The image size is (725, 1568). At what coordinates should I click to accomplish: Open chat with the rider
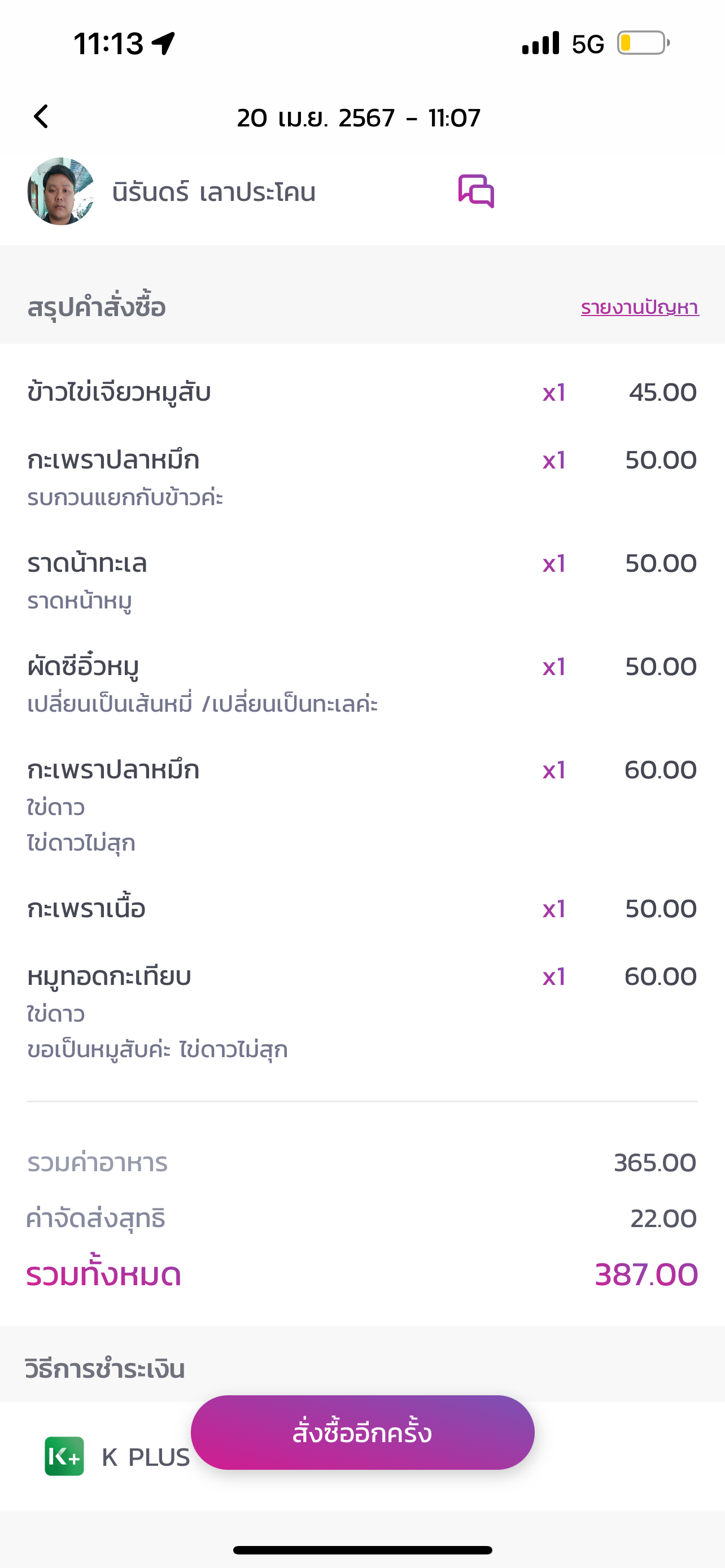point(476,191)
